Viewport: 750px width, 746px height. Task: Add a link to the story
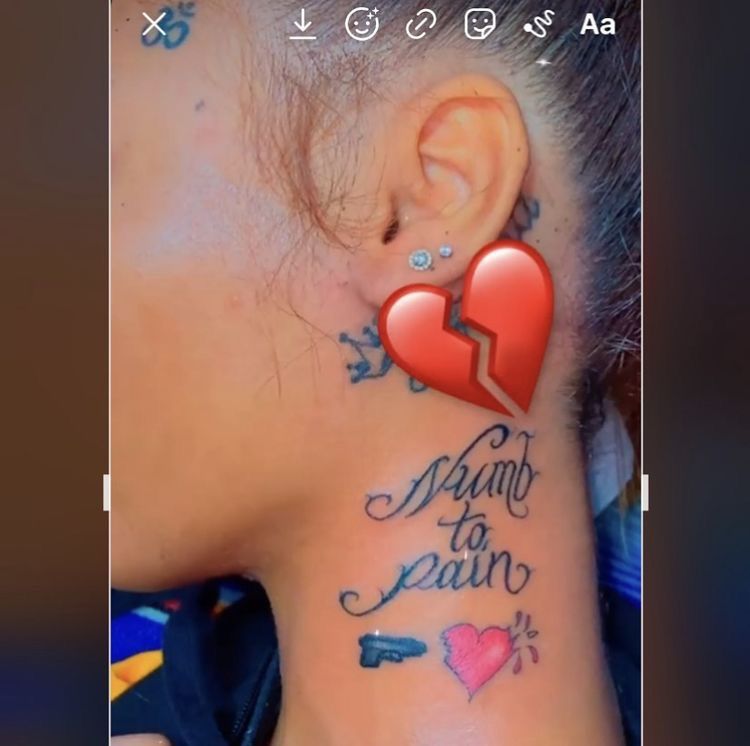coord(421,24)
